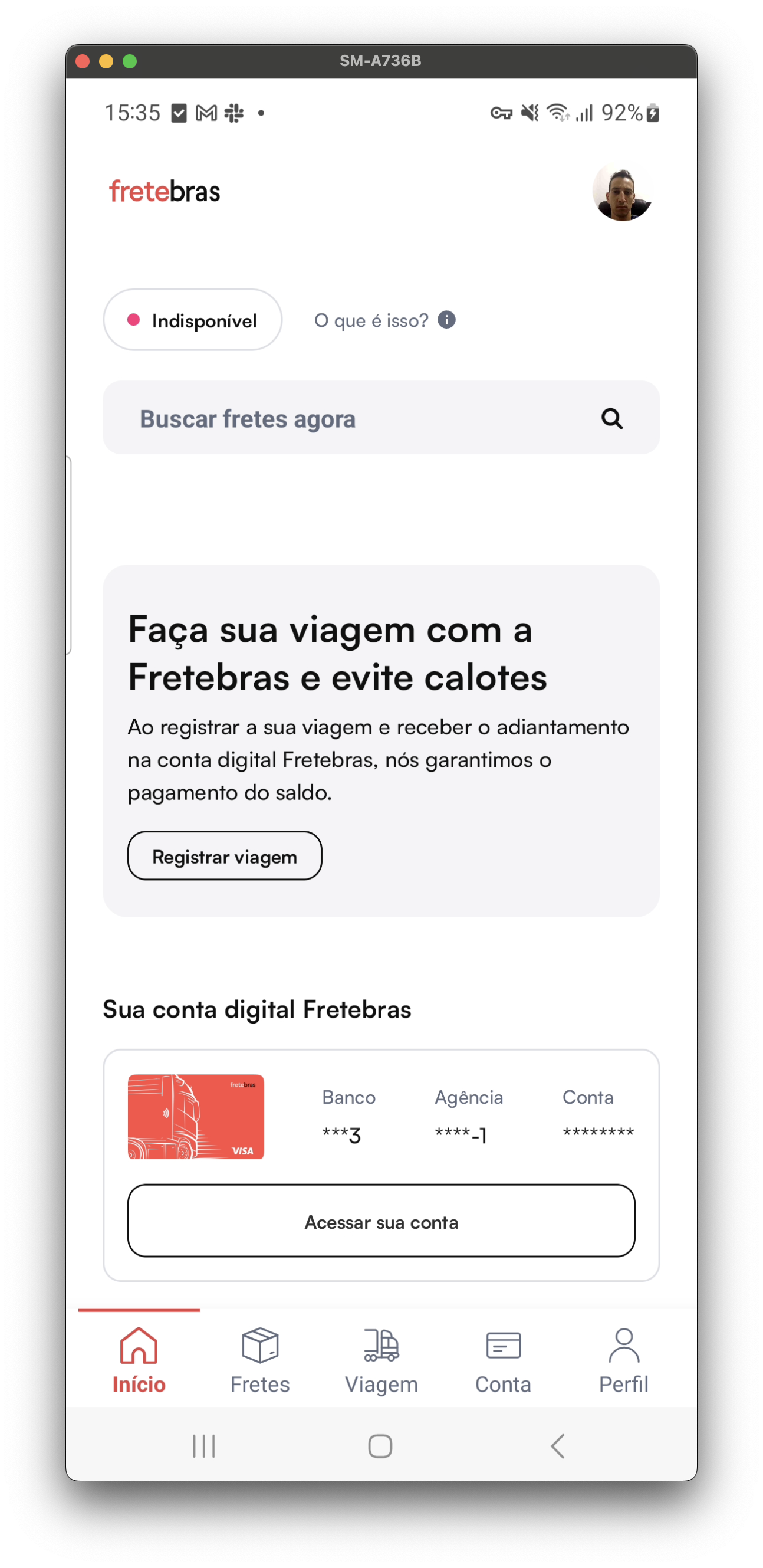This screenshot has width=763, height=1568.
Task: Toggle the Indisponível availability status
Action: pyautogui.click(x=192, y=320)
